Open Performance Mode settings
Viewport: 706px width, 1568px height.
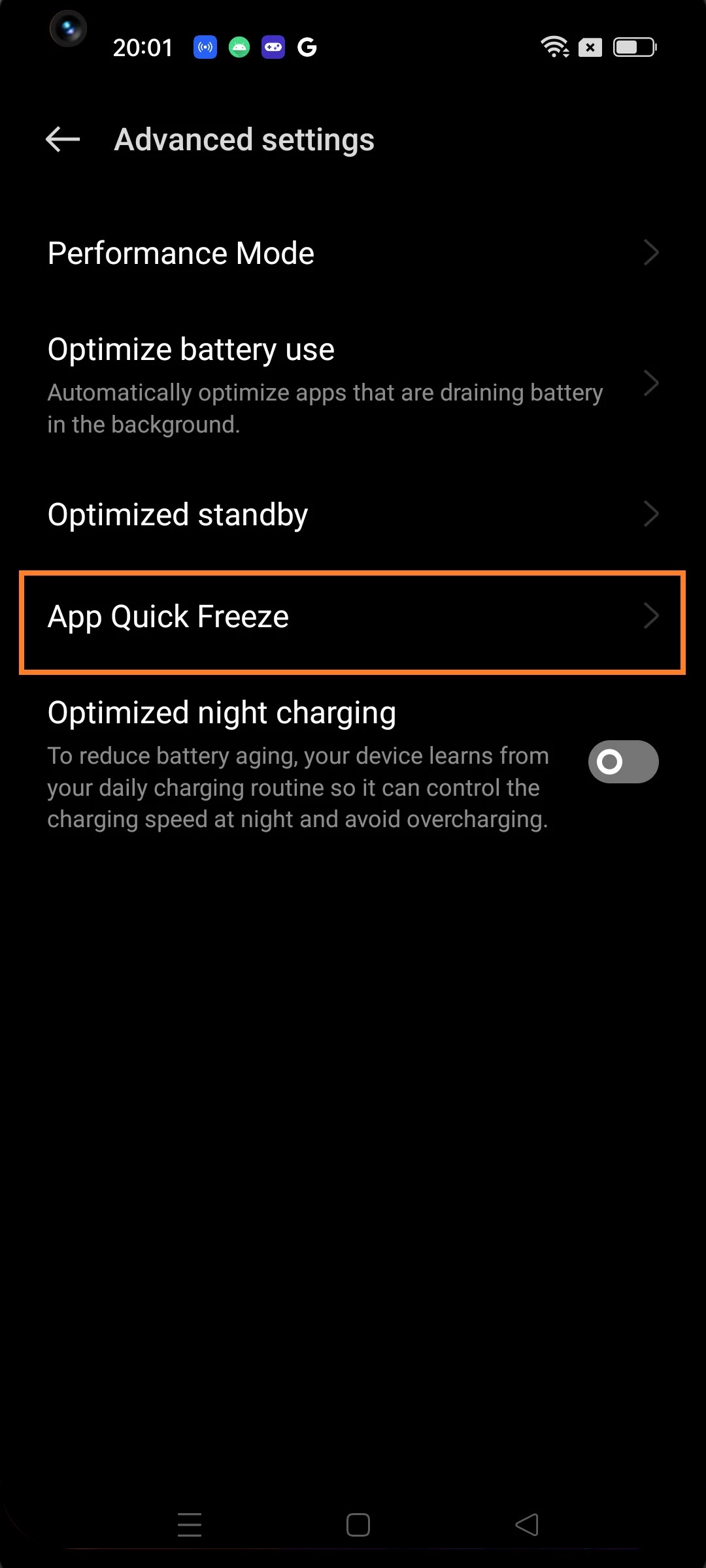point(353,253)
